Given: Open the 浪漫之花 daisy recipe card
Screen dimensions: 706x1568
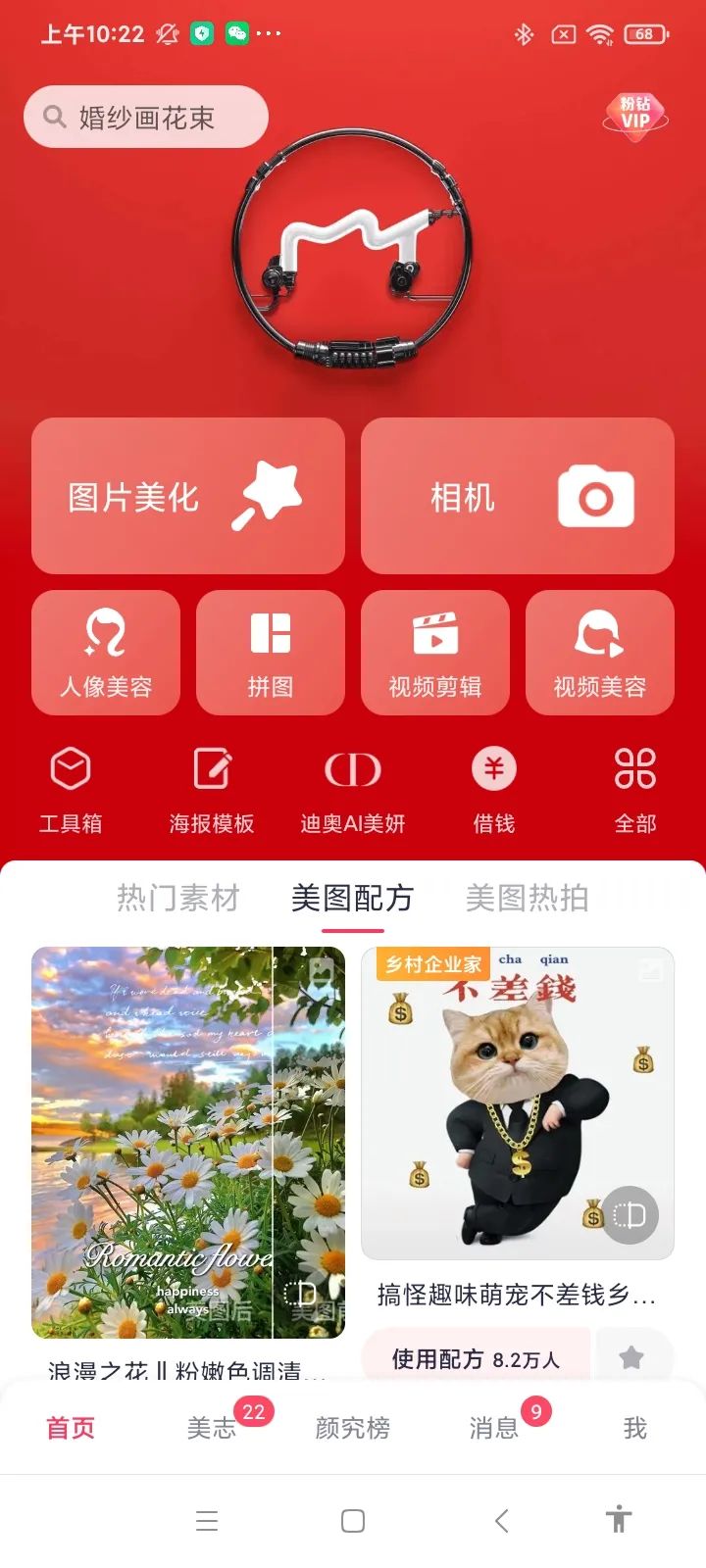Looking at the screenshot, I should pyautogui.click(x=188, y=1142).
